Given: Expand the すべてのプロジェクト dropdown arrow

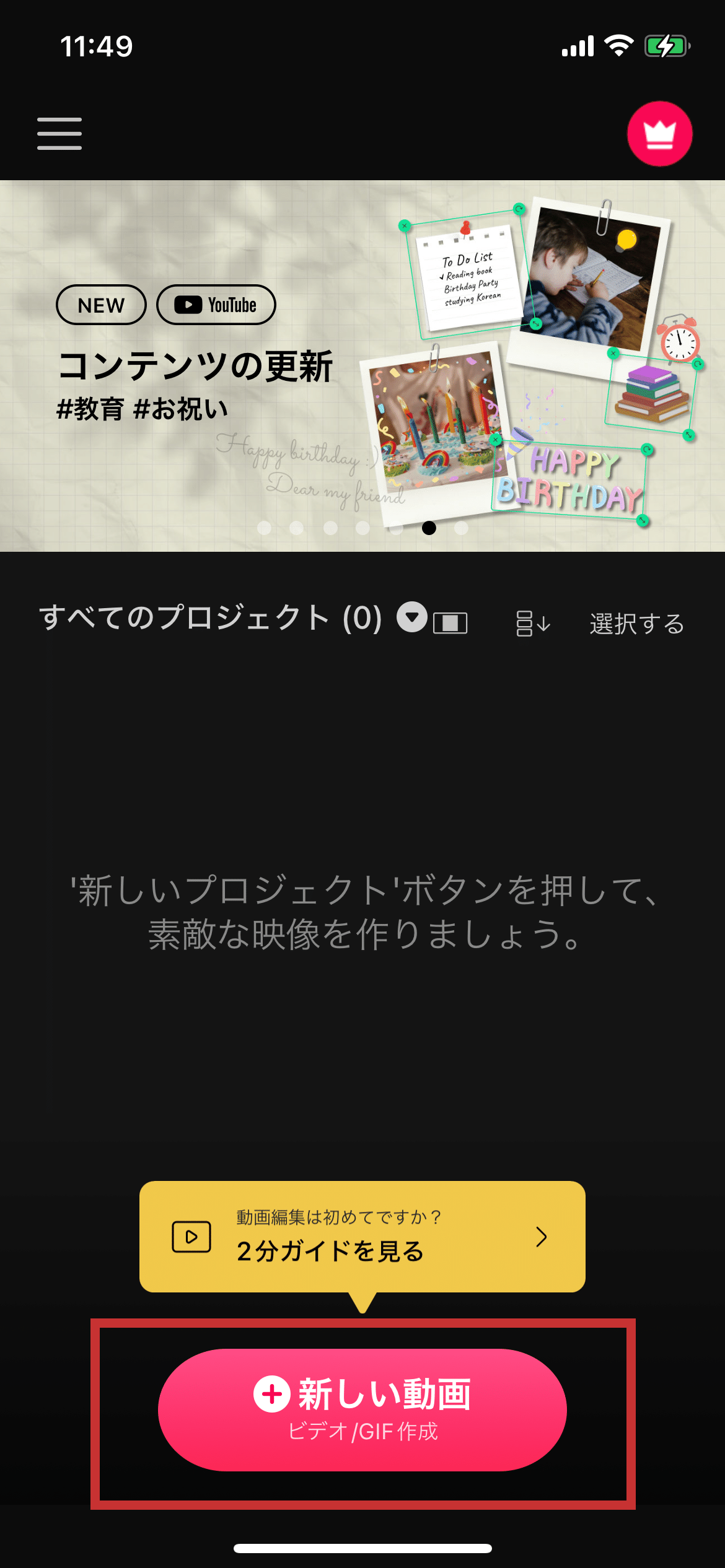Looking at the screenshot, I should click(412, 617).
